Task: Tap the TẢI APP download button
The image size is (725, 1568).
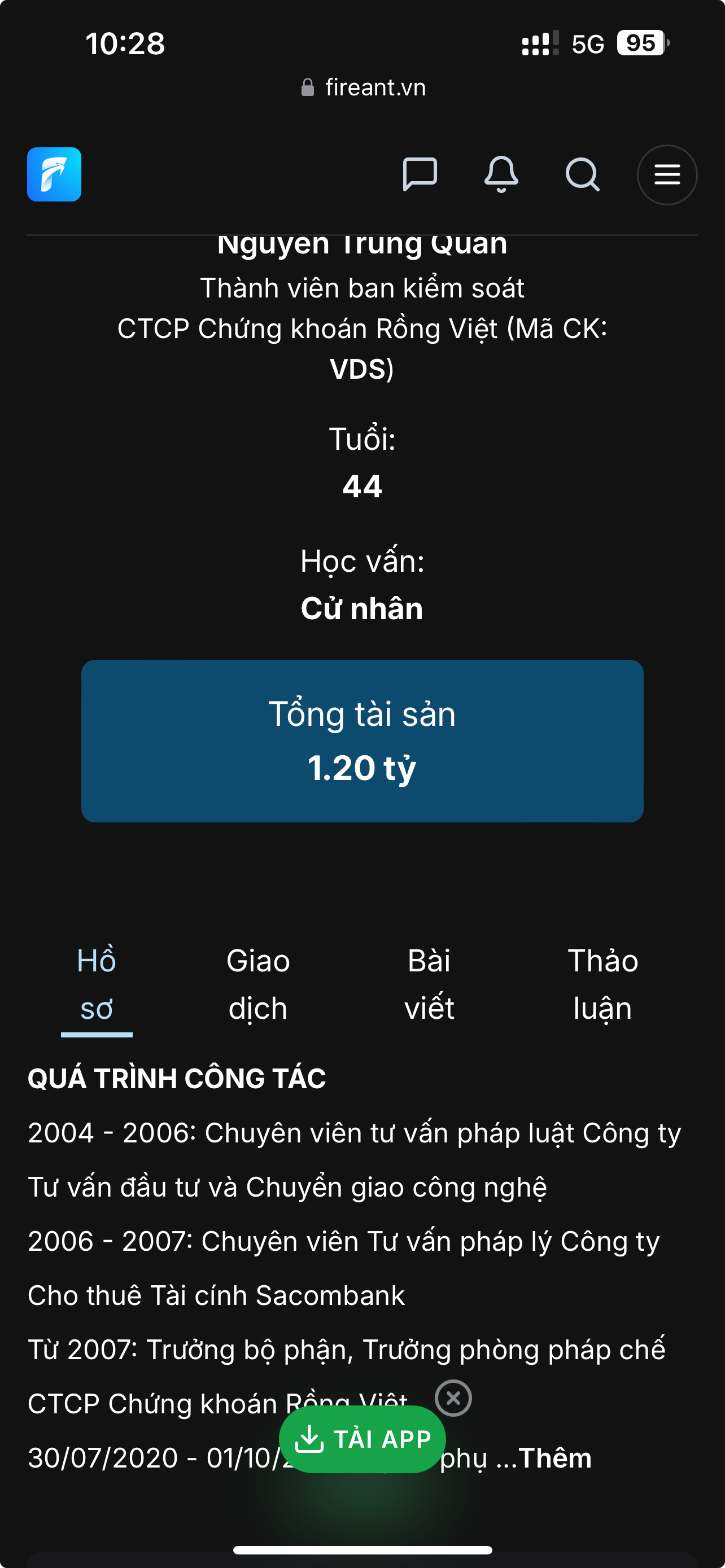Action: [363, 1439]
